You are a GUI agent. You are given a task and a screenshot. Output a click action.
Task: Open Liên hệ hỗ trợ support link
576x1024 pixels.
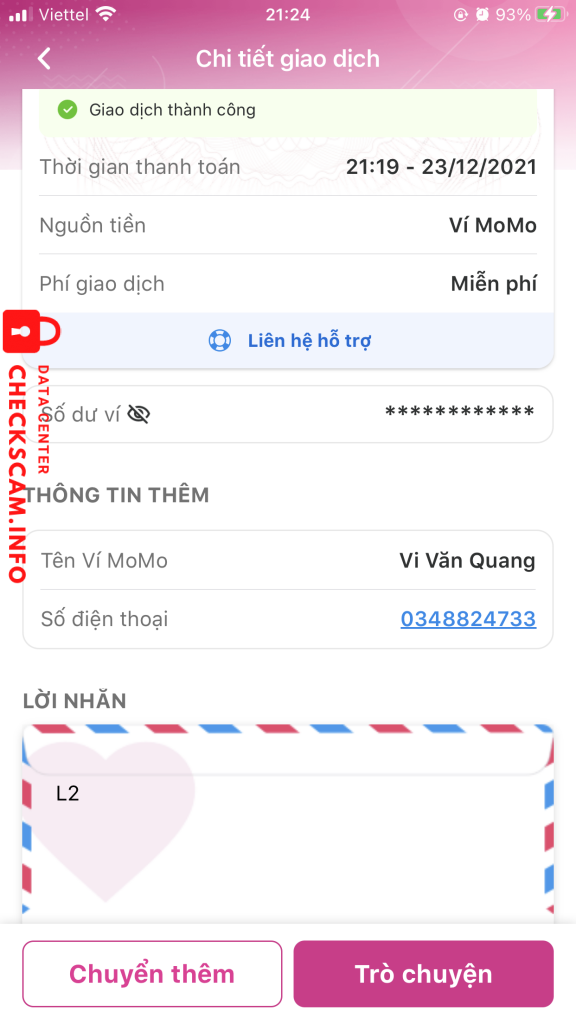pos(289,340)
